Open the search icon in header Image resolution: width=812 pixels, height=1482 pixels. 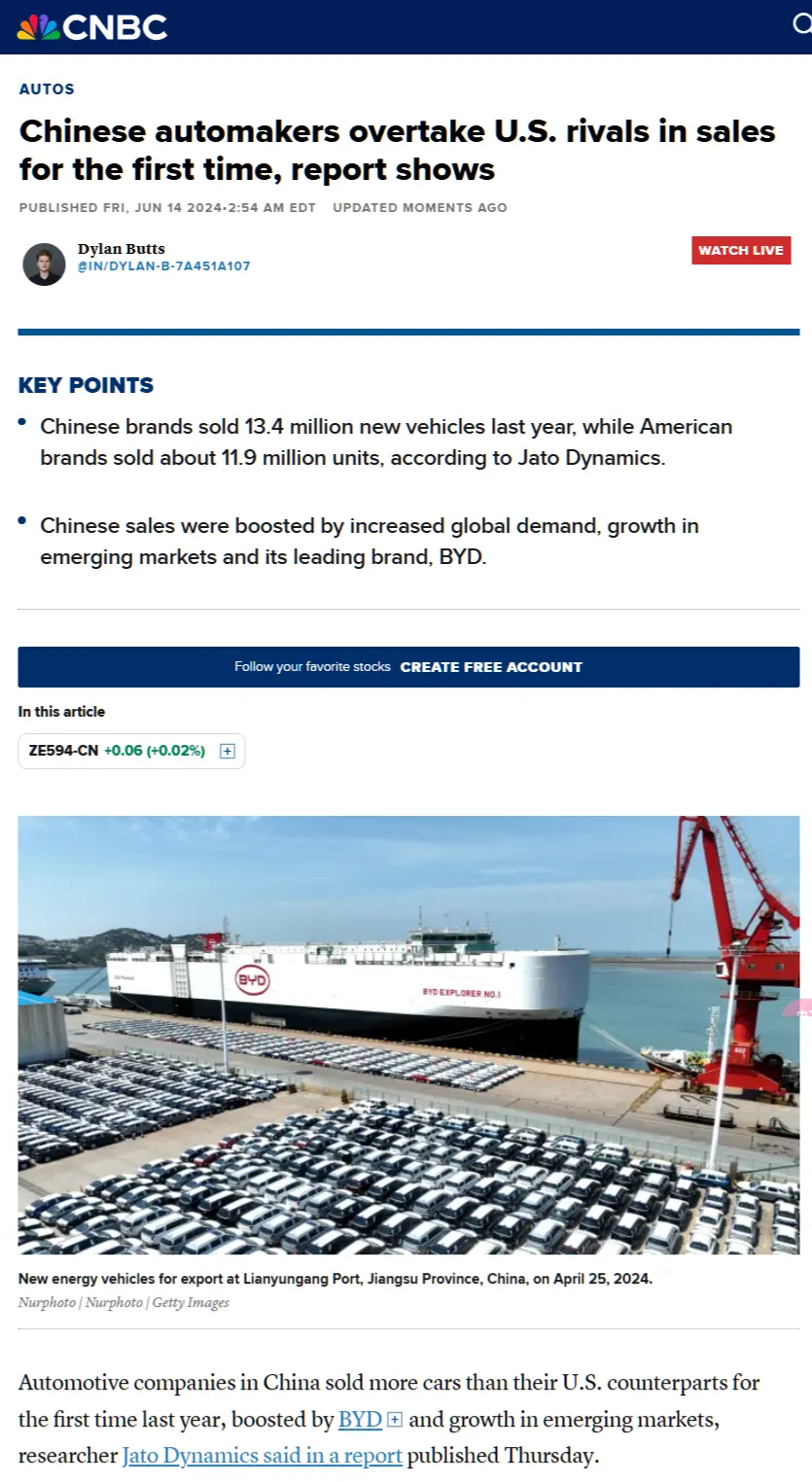(802, 25)
